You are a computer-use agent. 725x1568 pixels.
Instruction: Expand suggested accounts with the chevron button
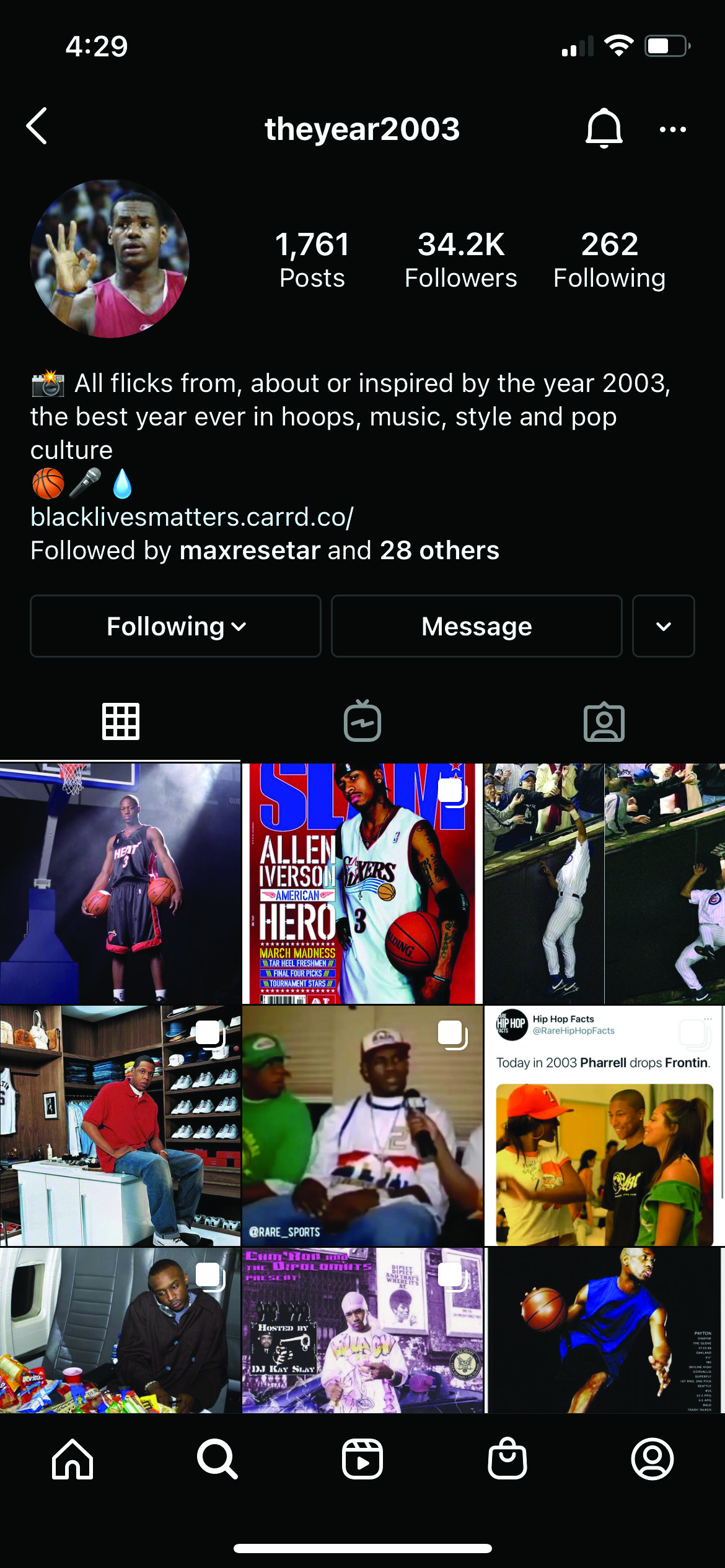click(663, 626)
